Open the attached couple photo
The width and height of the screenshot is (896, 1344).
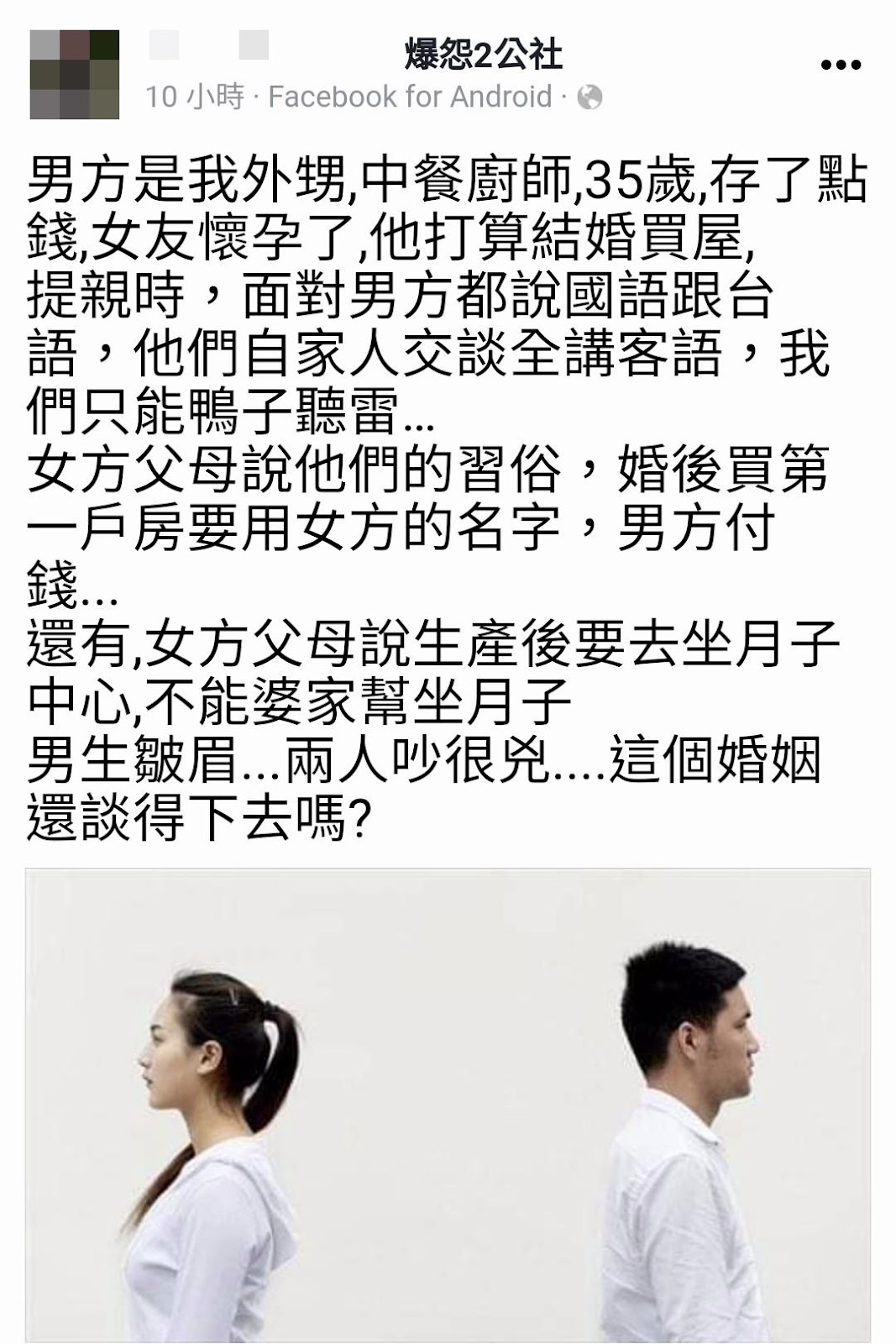[448, 1106]
